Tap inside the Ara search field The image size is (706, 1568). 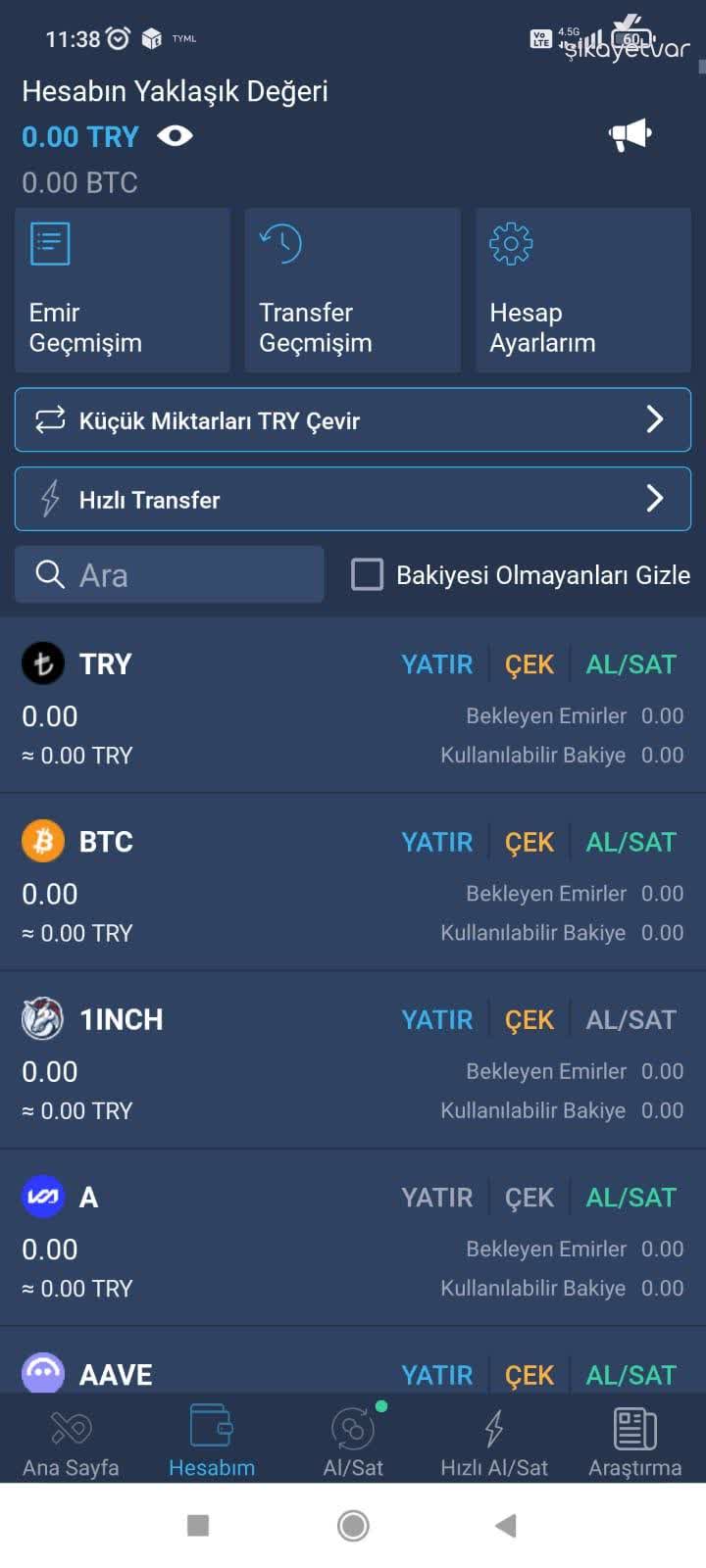[x=167, y=574]
